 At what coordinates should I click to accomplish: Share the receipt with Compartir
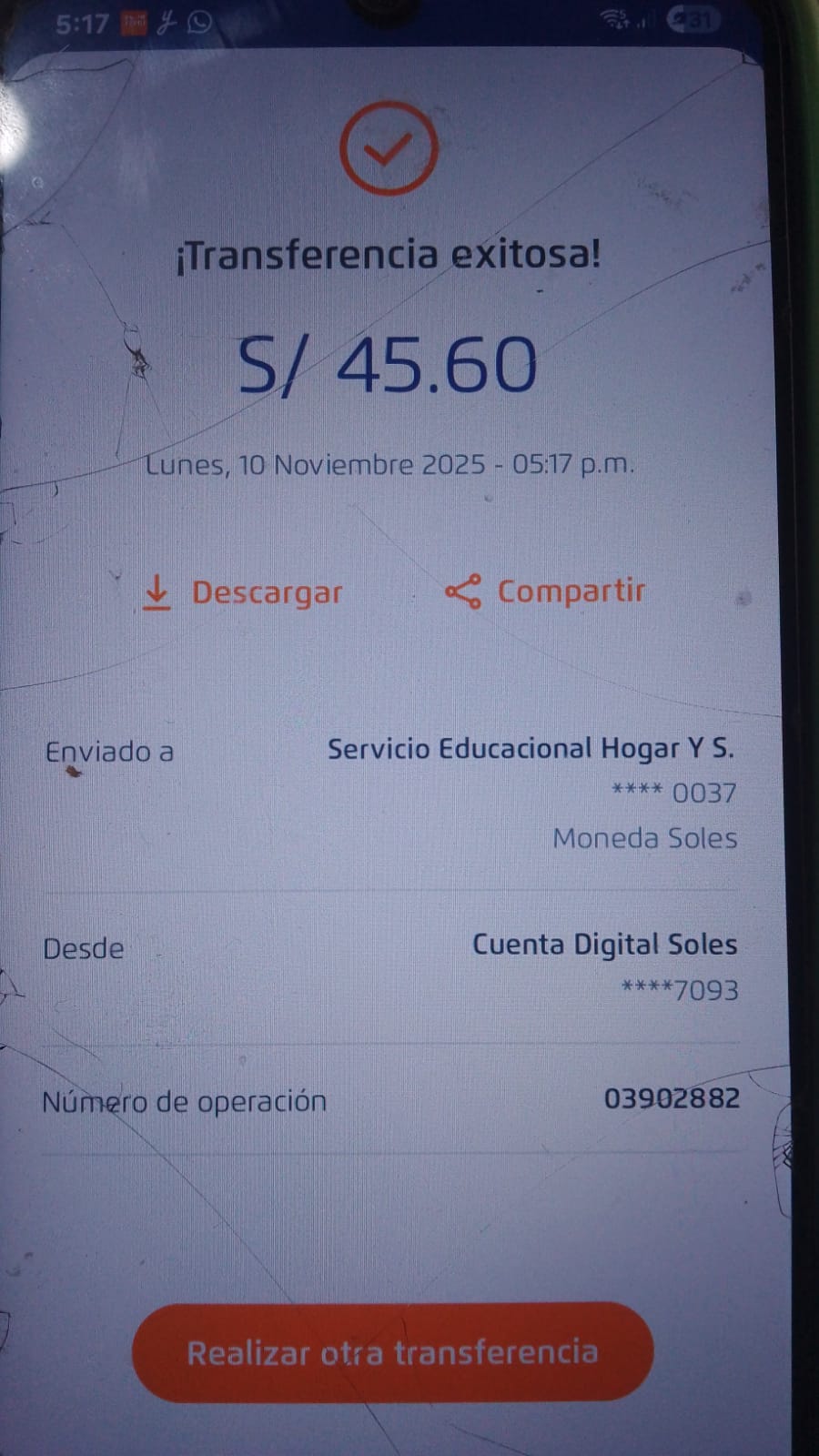tap(546, 591)
